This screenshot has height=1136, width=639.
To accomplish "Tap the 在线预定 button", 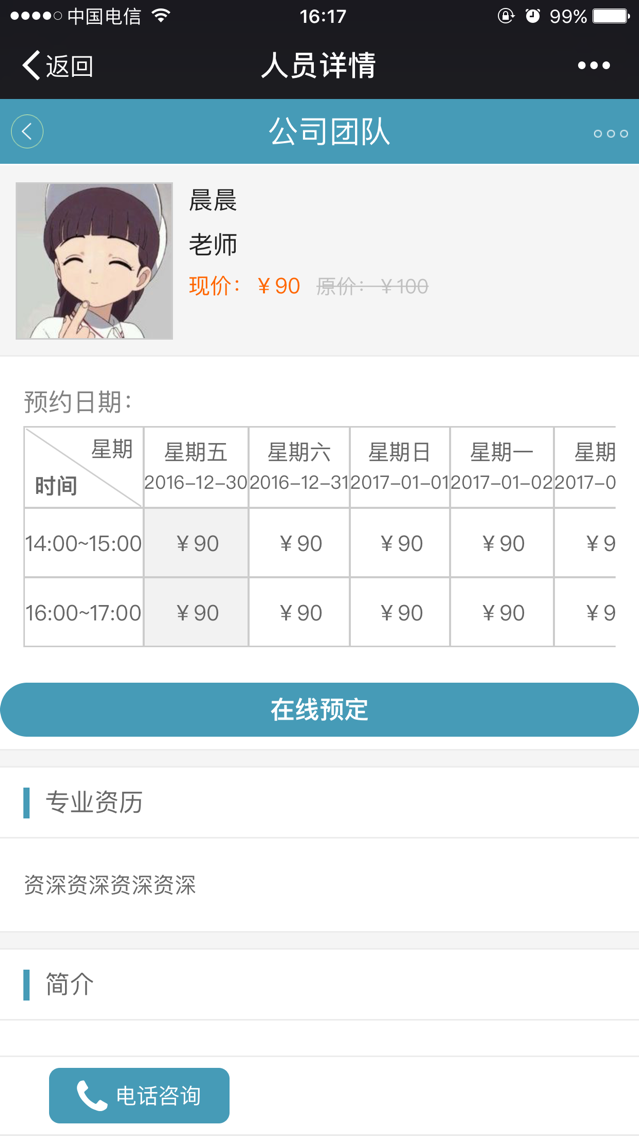I will point(319,710).
